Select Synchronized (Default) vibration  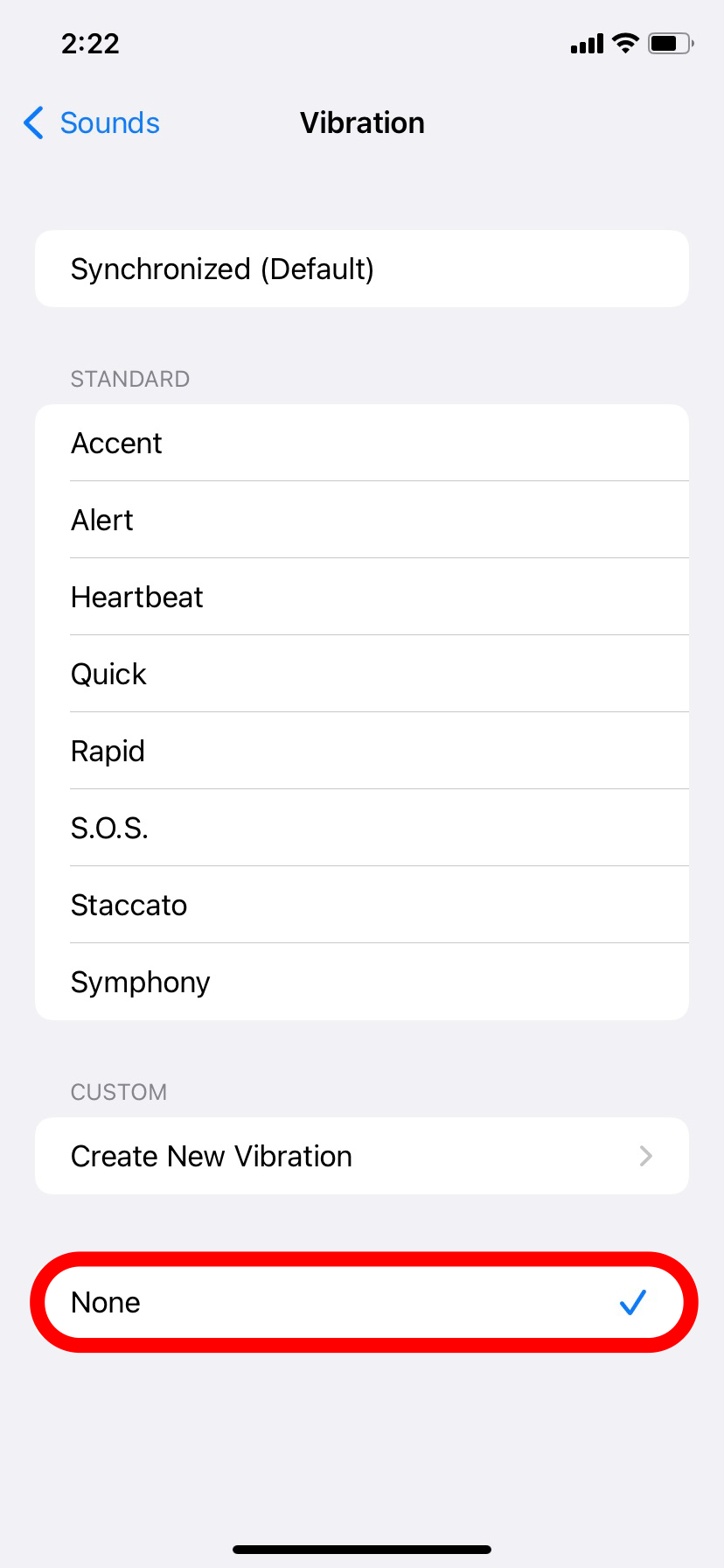[362, 269]
